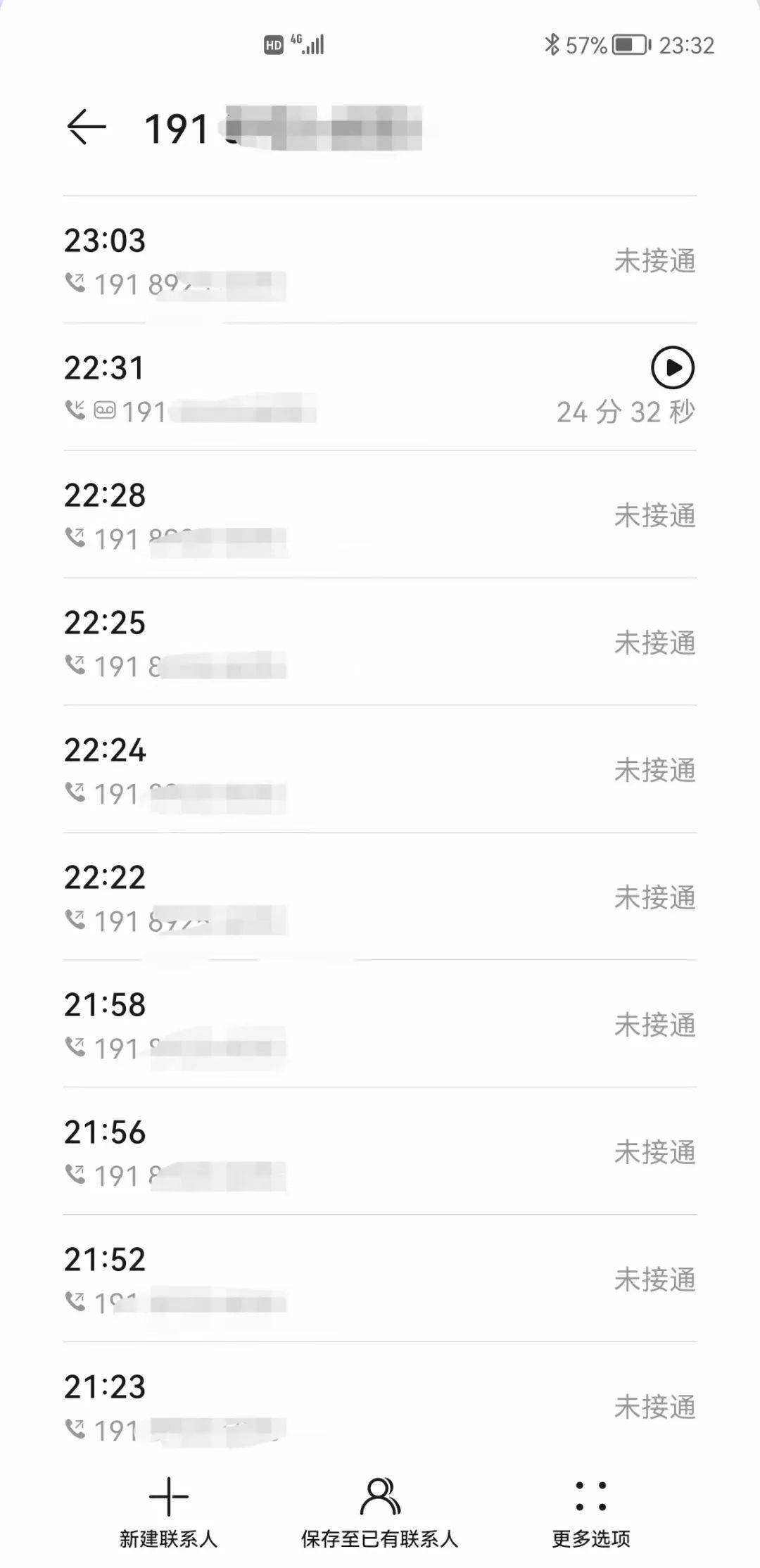Choose the 22:24 call log row
The width and height of the screenshot is (760, 1568).
[380, 770]
